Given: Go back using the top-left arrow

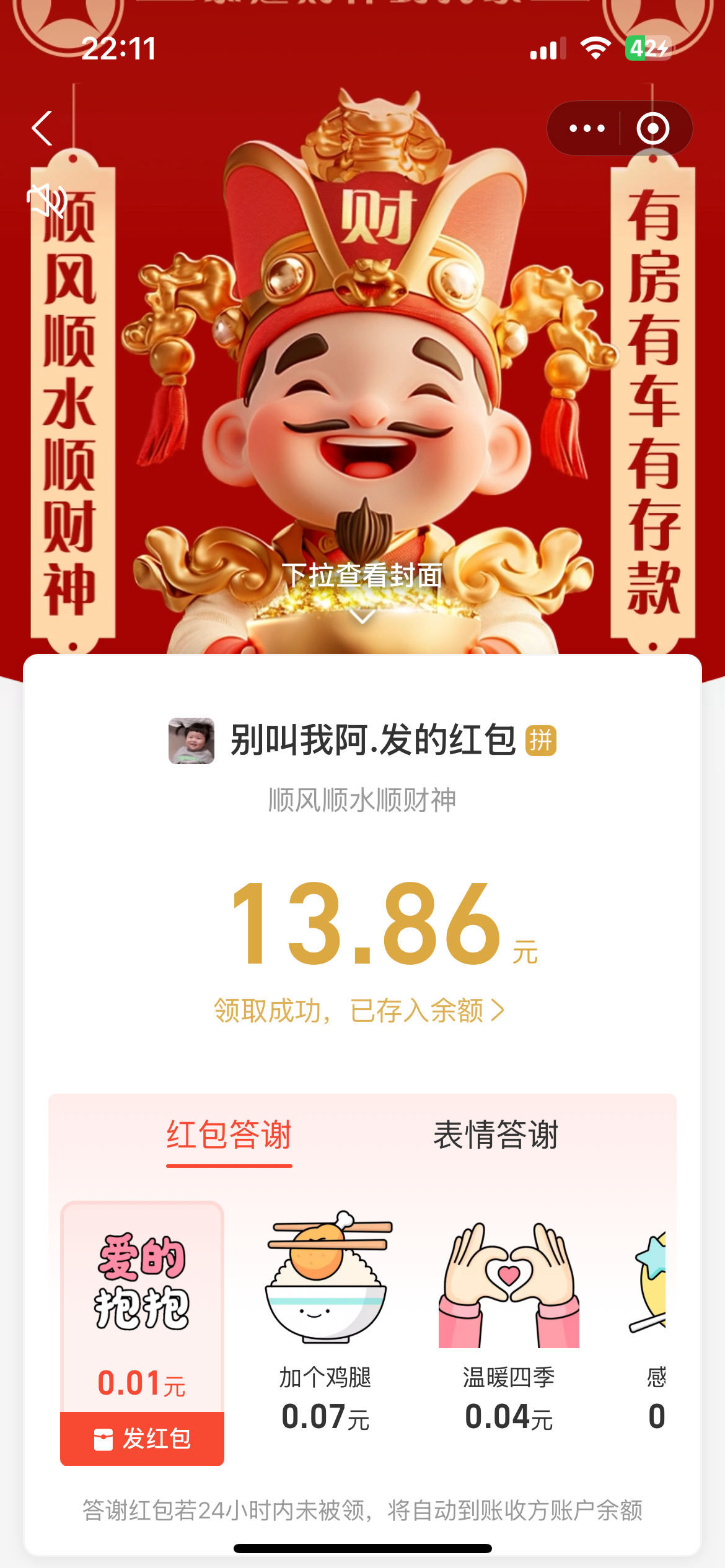Looking at the screenshot, I should [x=42, y=128].
